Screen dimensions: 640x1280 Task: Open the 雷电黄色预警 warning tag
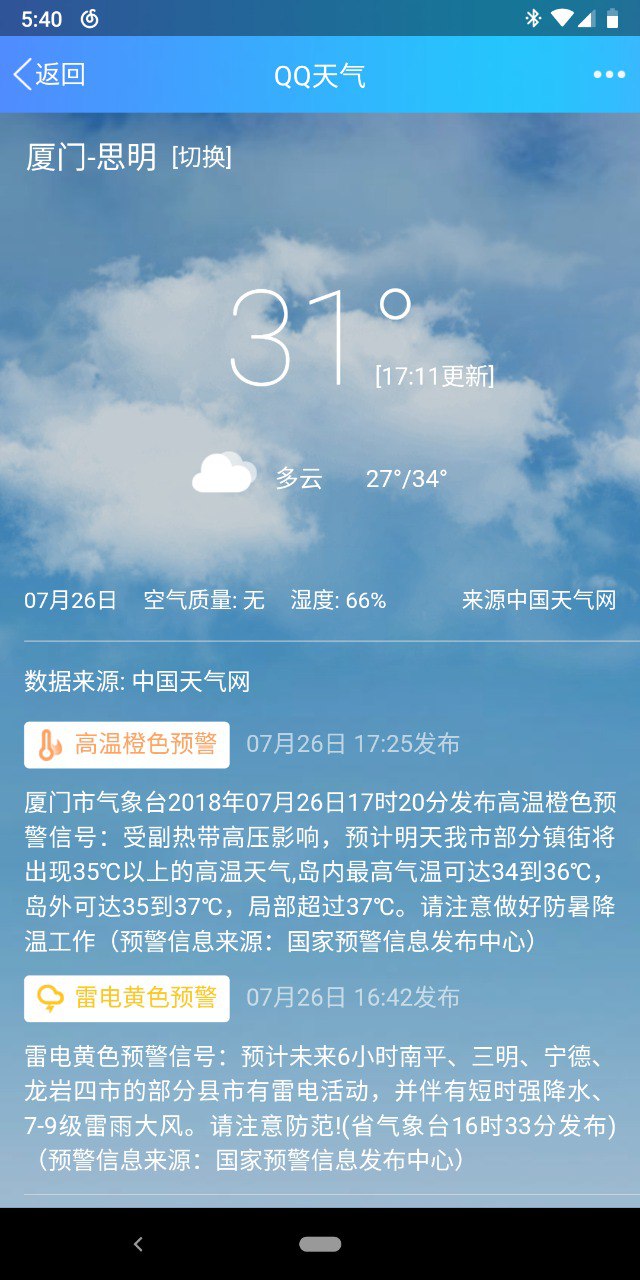(x=127, y=998)
